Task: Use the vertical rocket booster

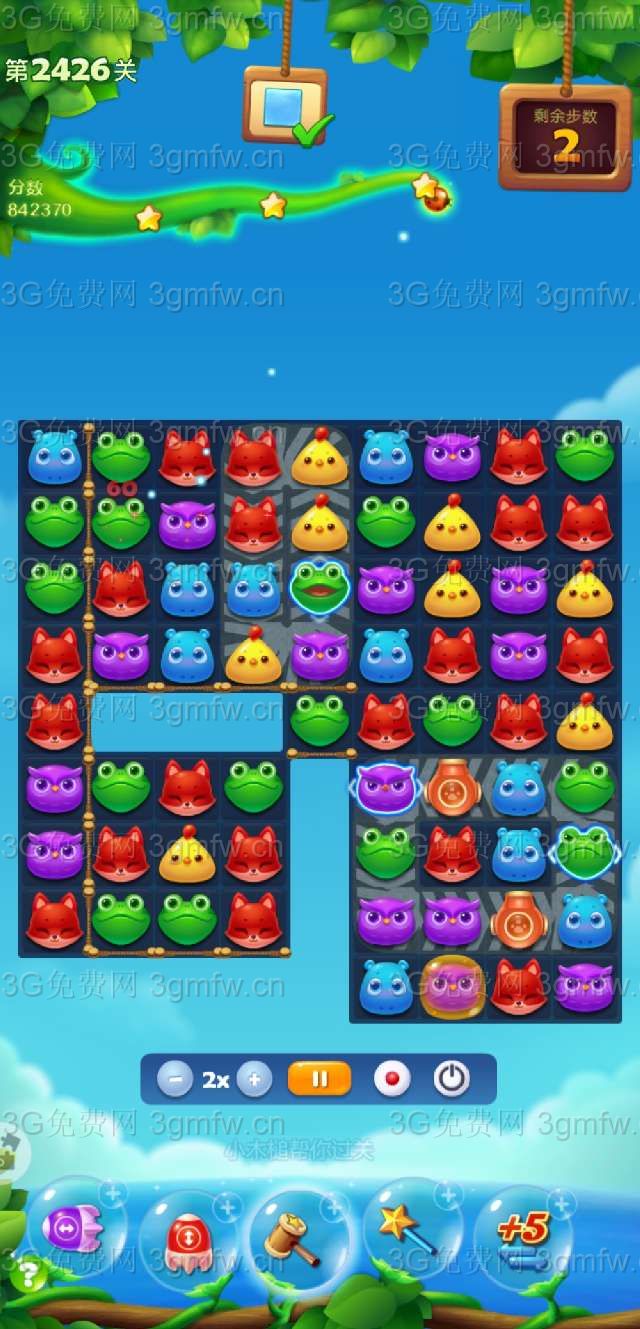Action: 189,1238
